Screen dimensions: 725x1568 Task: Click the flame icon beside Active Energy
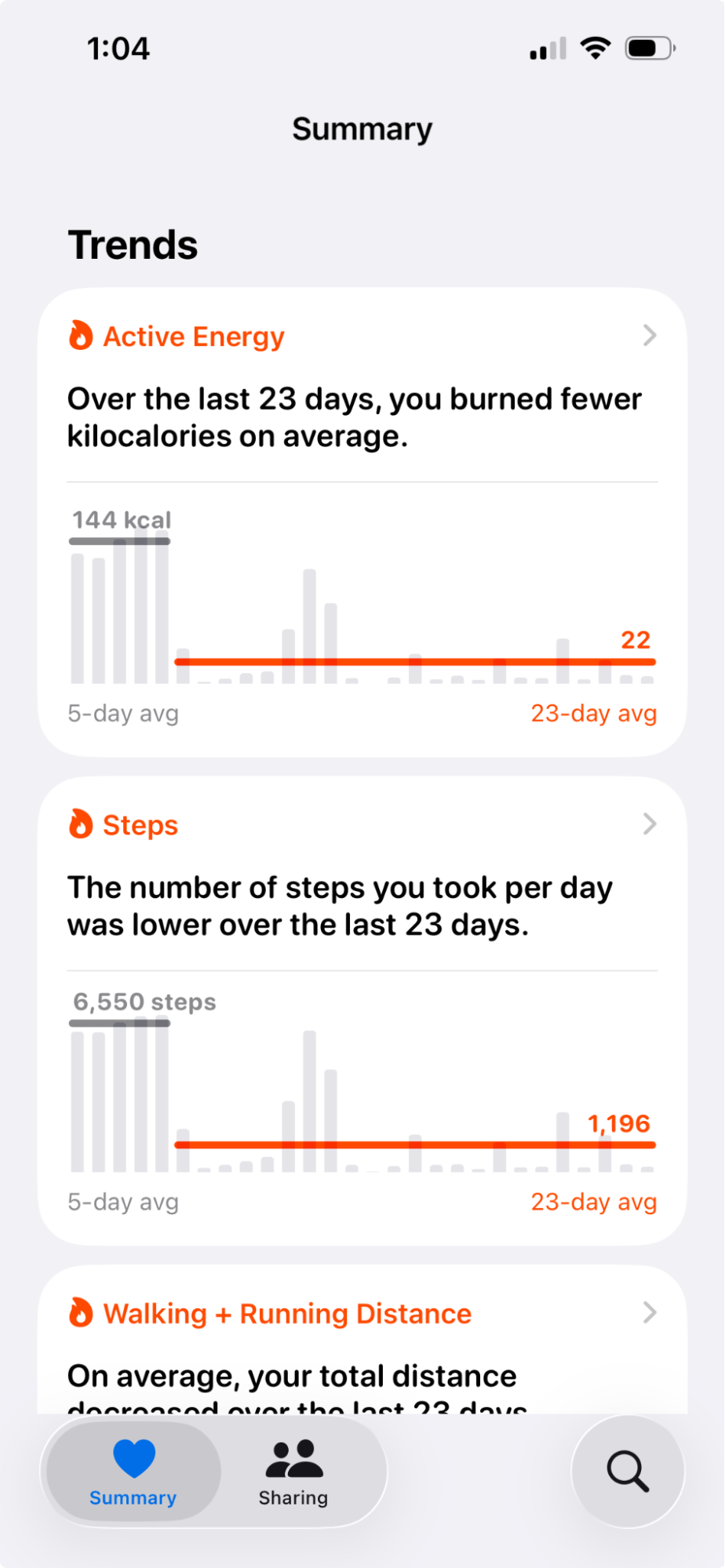point(81,336)
